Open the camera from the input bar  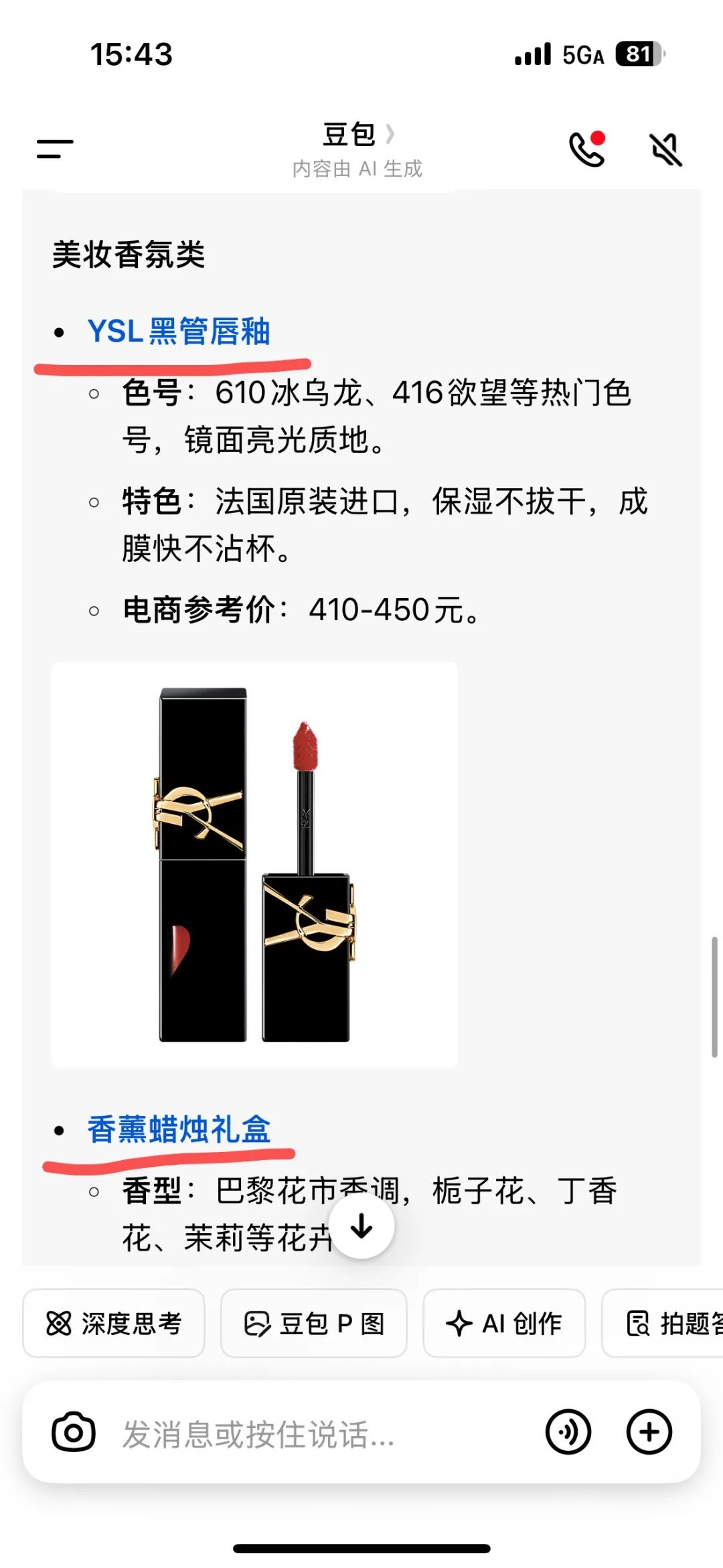point(74,1433)
